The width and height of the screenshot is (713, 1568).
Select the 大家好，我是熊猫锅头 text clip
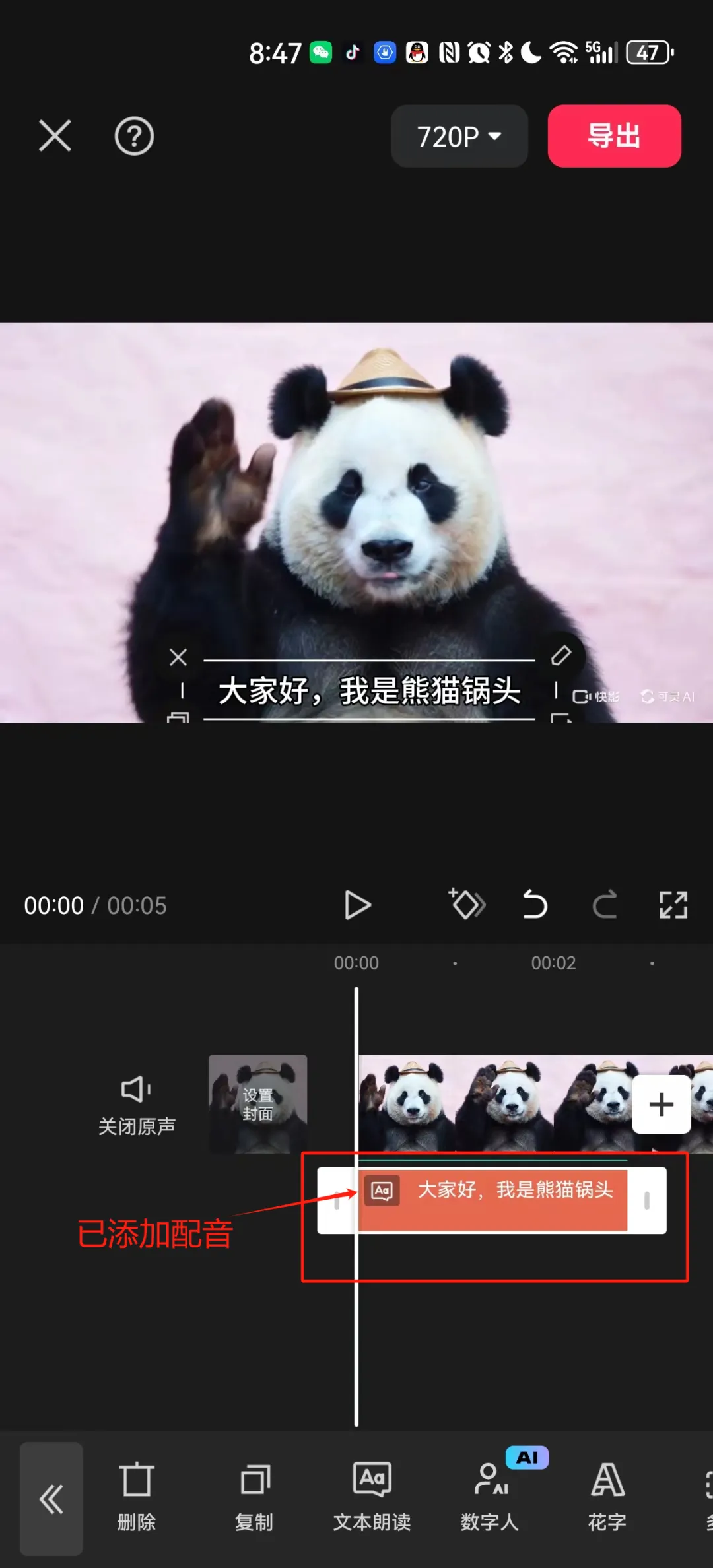click(502, 1200)
